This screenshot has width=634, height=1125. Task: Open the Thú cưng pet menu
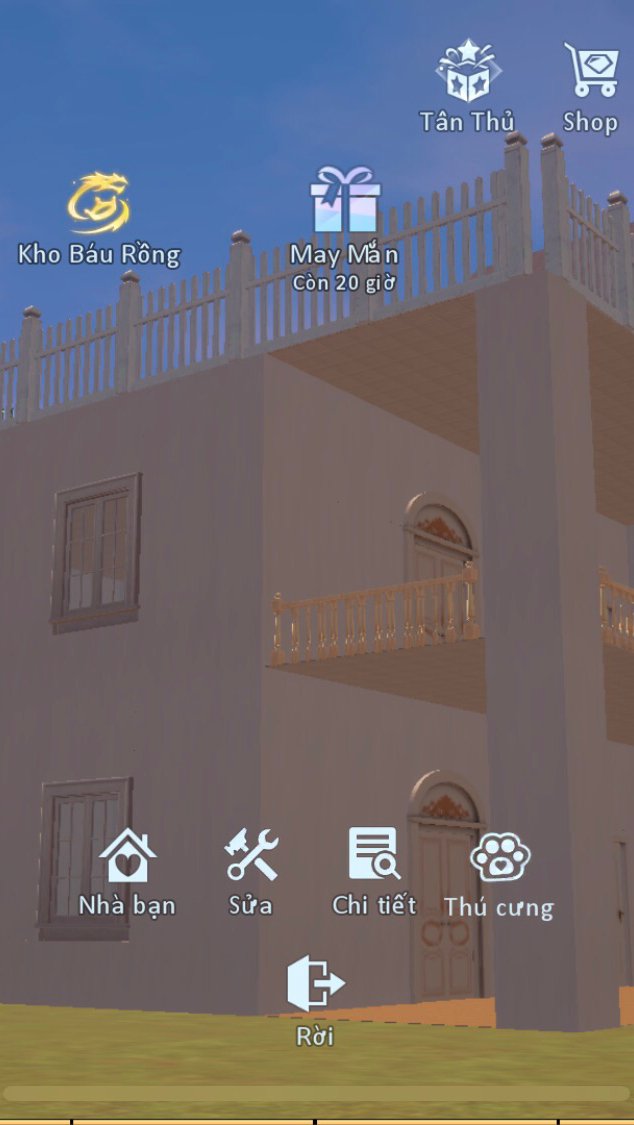pos(499,860)
